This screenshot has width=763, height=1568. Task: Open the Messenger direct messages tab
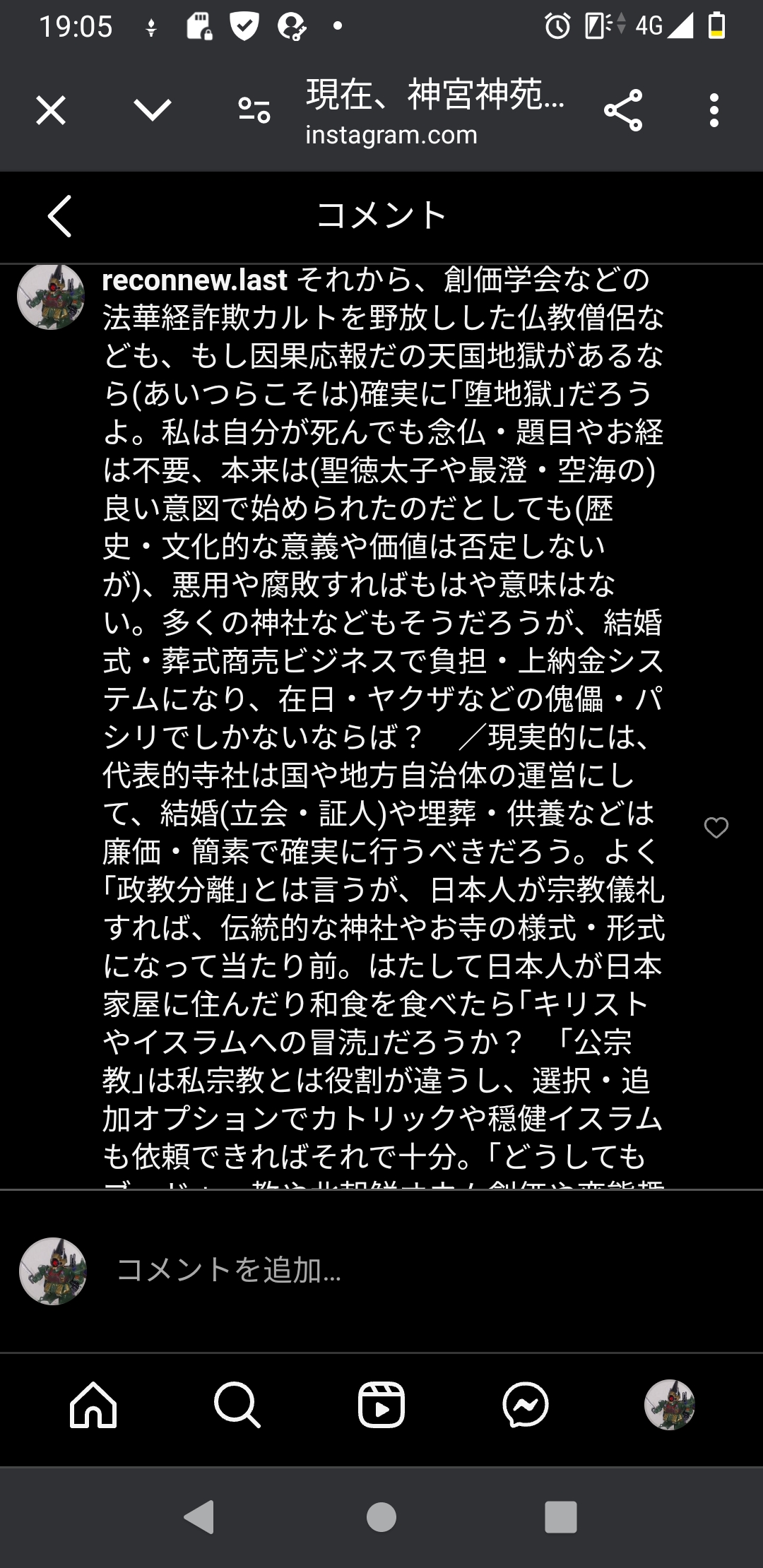coord(526,1405)
